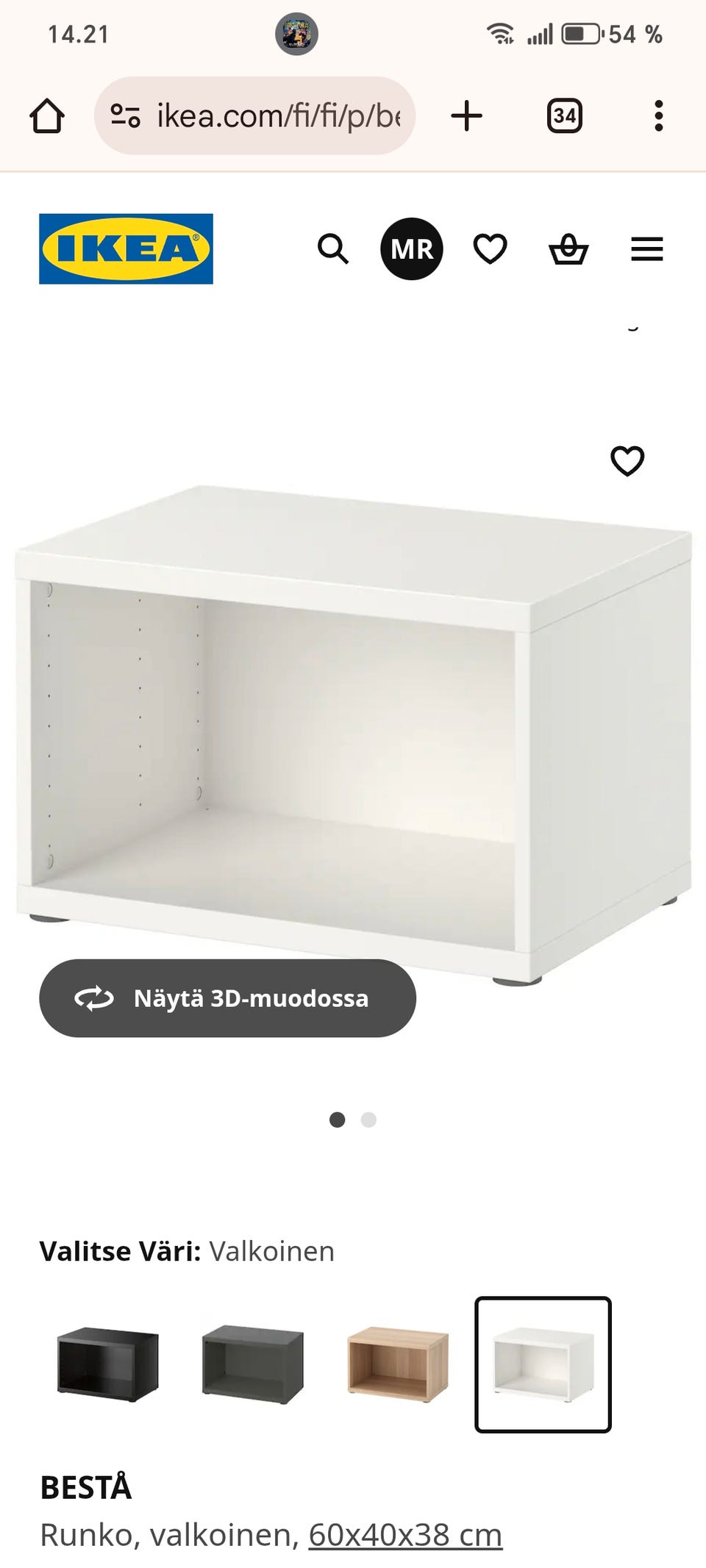Open the 60x40x38 cm size link
The image size is (706, 1568).
click(405, 1535)
